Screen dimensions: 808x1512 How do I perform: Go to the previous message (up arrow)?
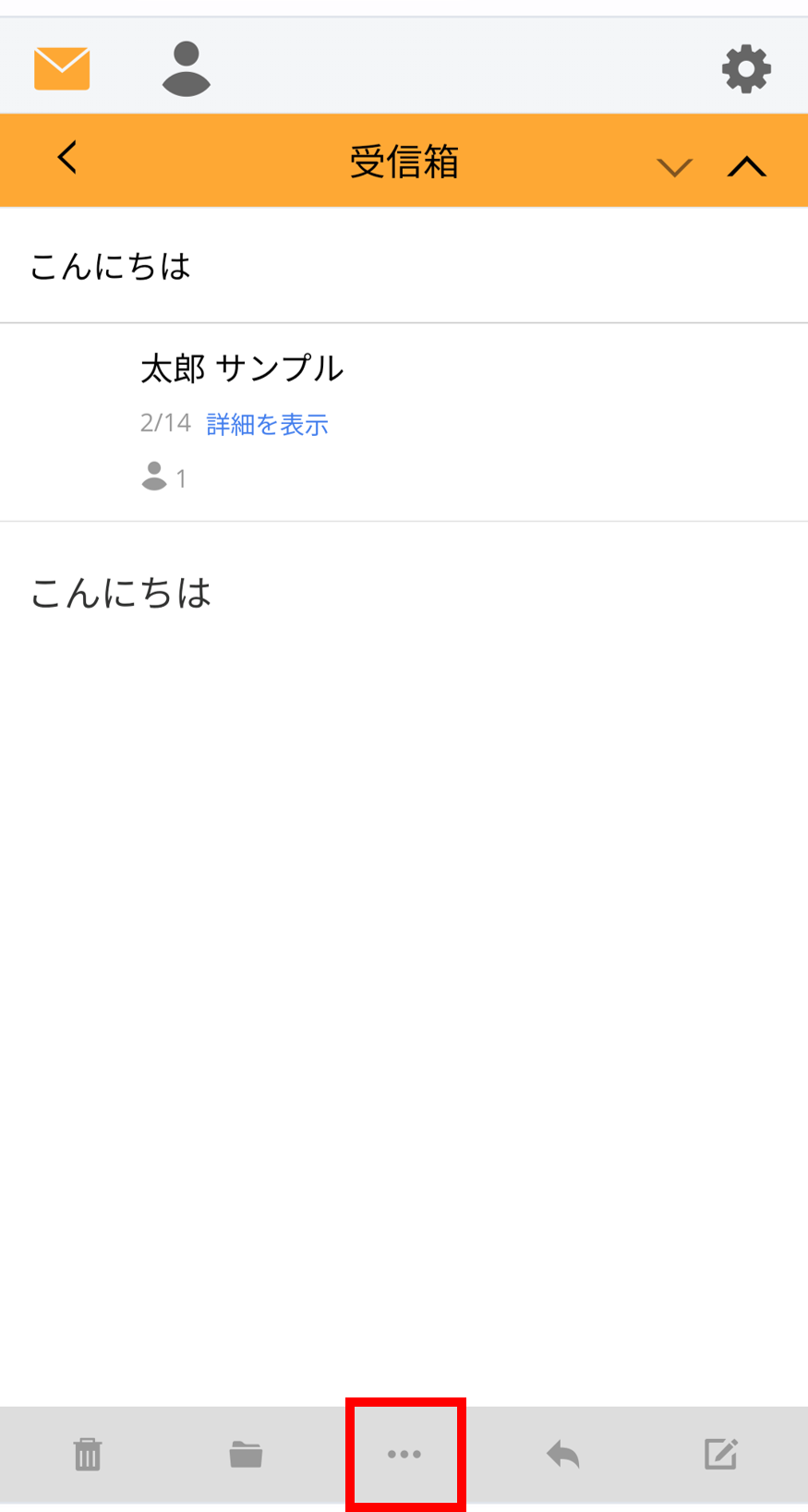click(x=747, y=166)
